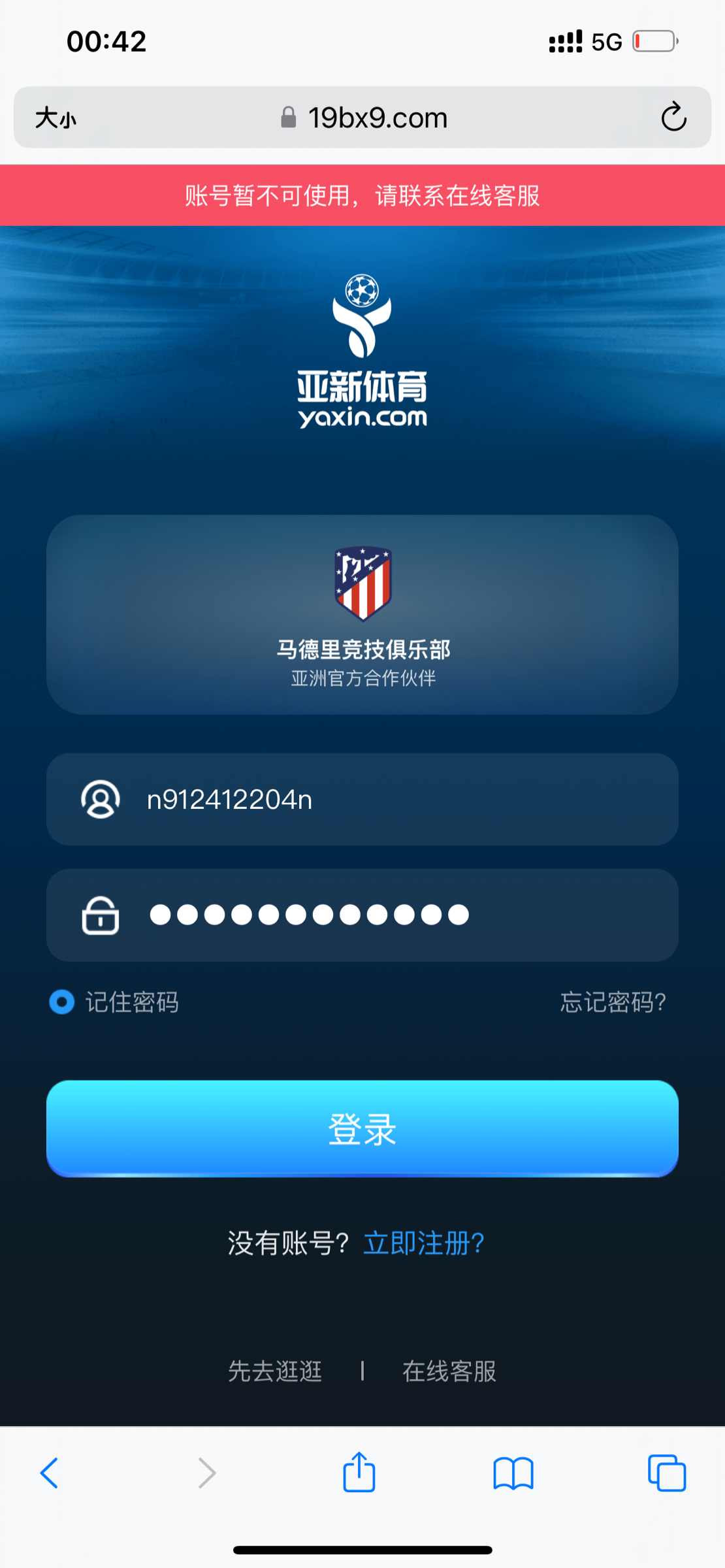Toggle the 记住密码 remember password option
Image resolution: width=725 pixels, height=1568 pixels.
(x=63, y=1002)
